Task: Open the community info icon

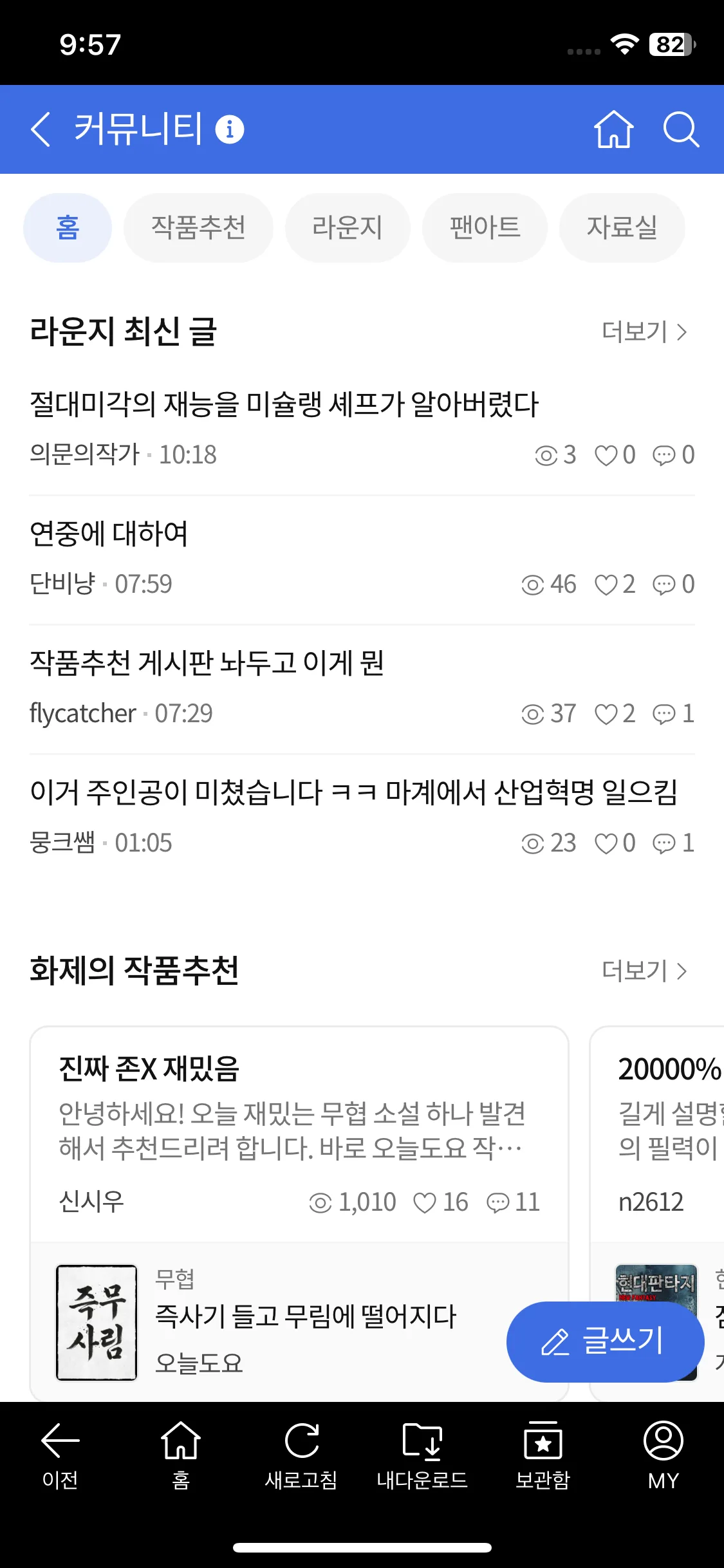Action: 230,129
